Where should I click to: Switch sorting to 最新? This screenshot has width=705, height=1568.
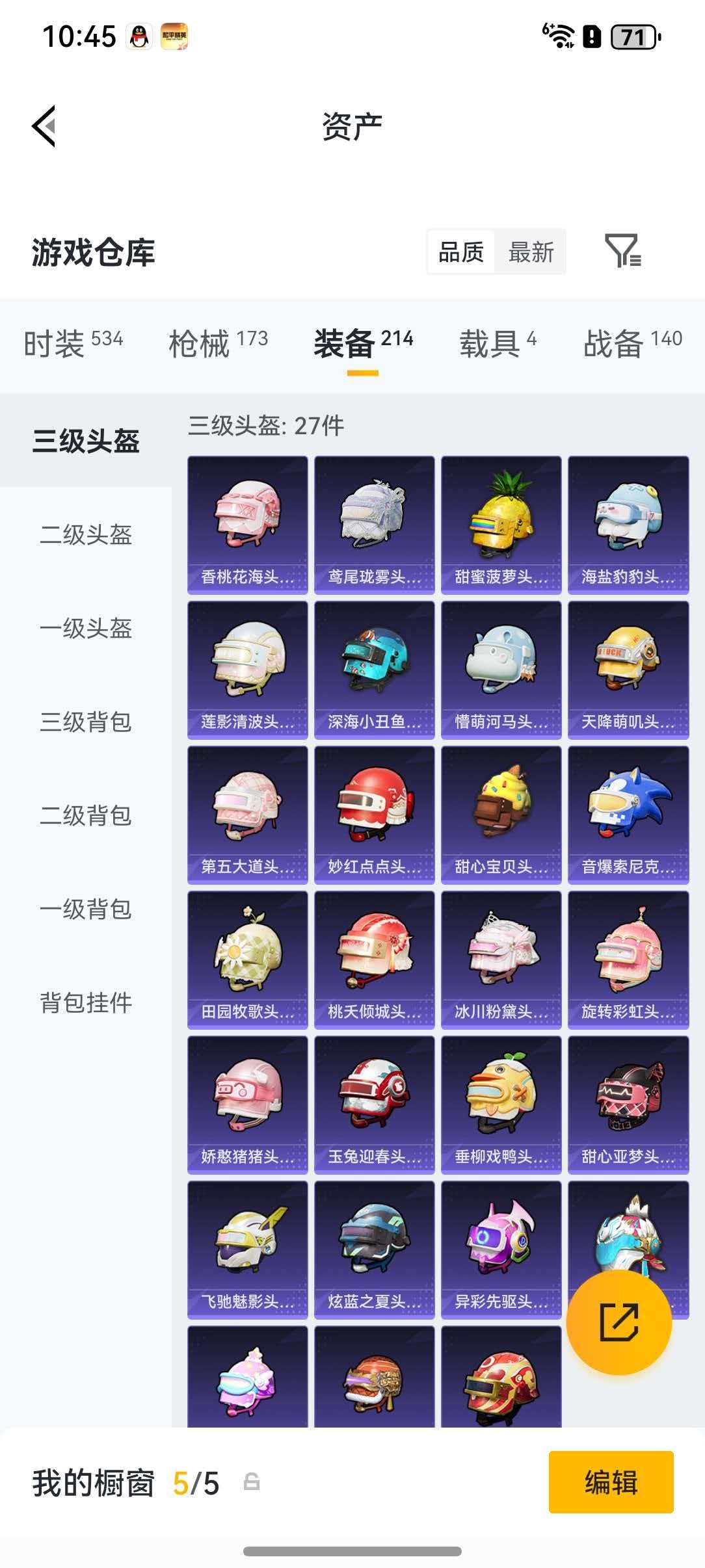(531, 252)
